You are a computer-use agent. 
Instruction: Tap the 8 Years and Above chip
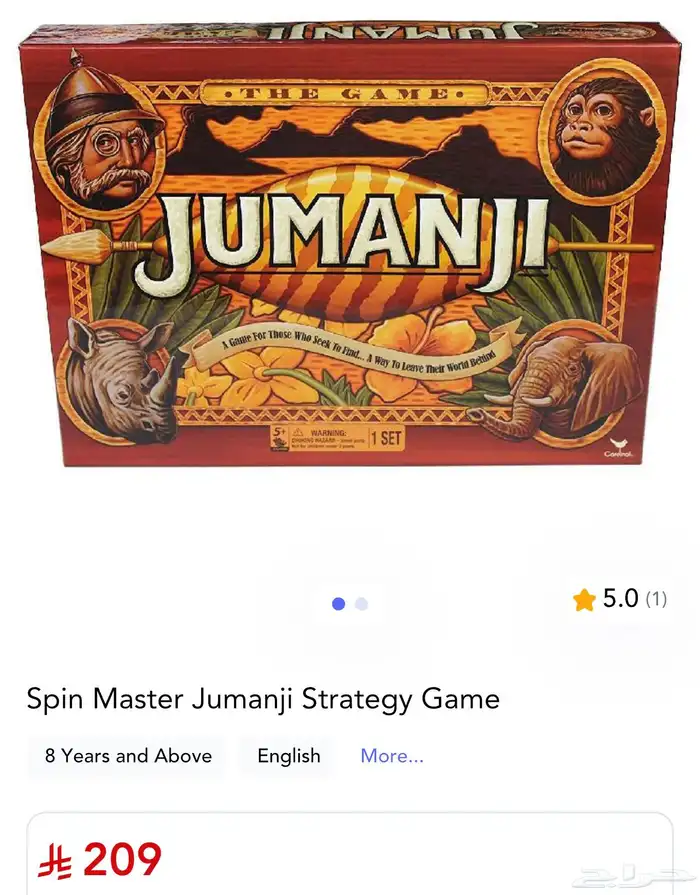pyautogui.click(x=128, y=756)
